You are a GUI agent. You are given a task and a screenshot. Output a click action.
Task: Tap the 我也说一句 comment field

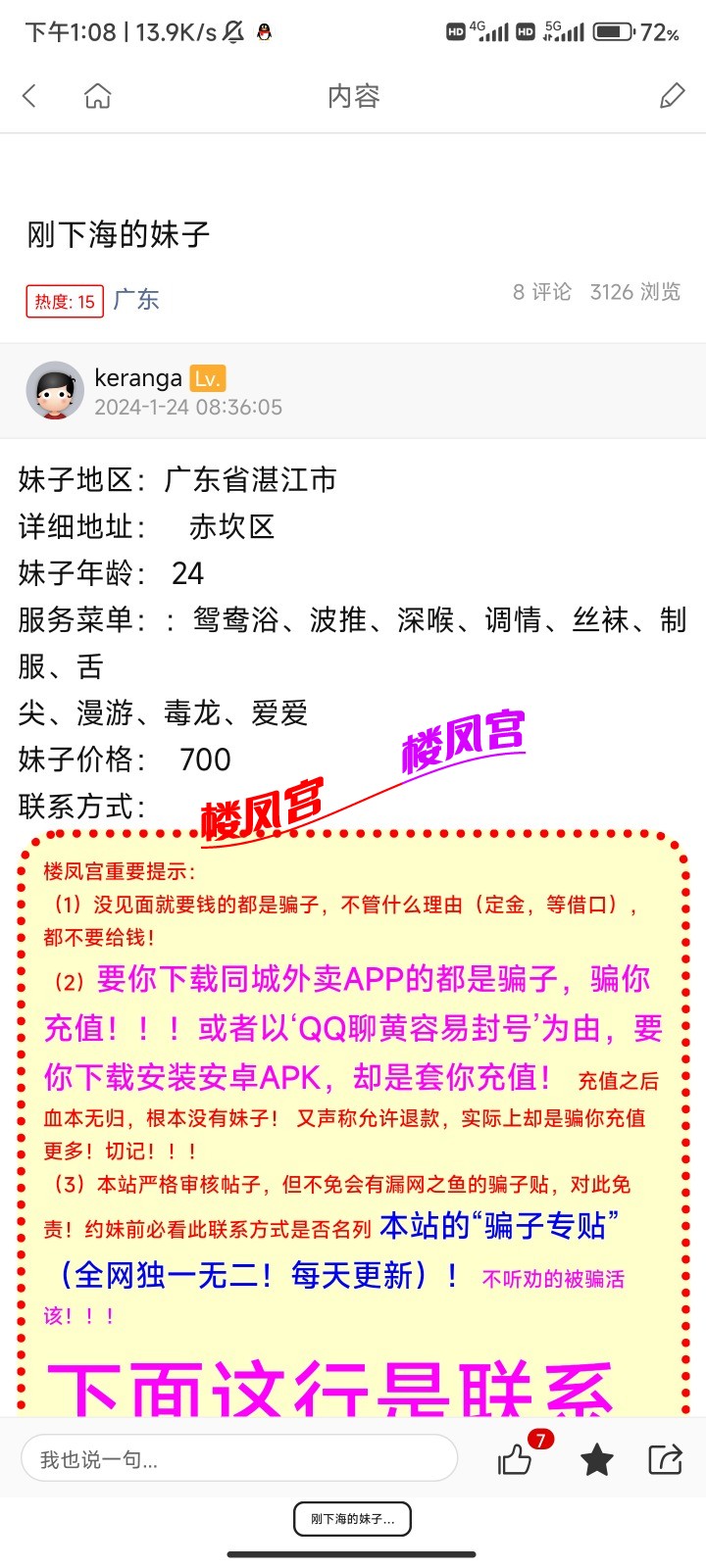pyautogui.click(x=238, y=1459)
